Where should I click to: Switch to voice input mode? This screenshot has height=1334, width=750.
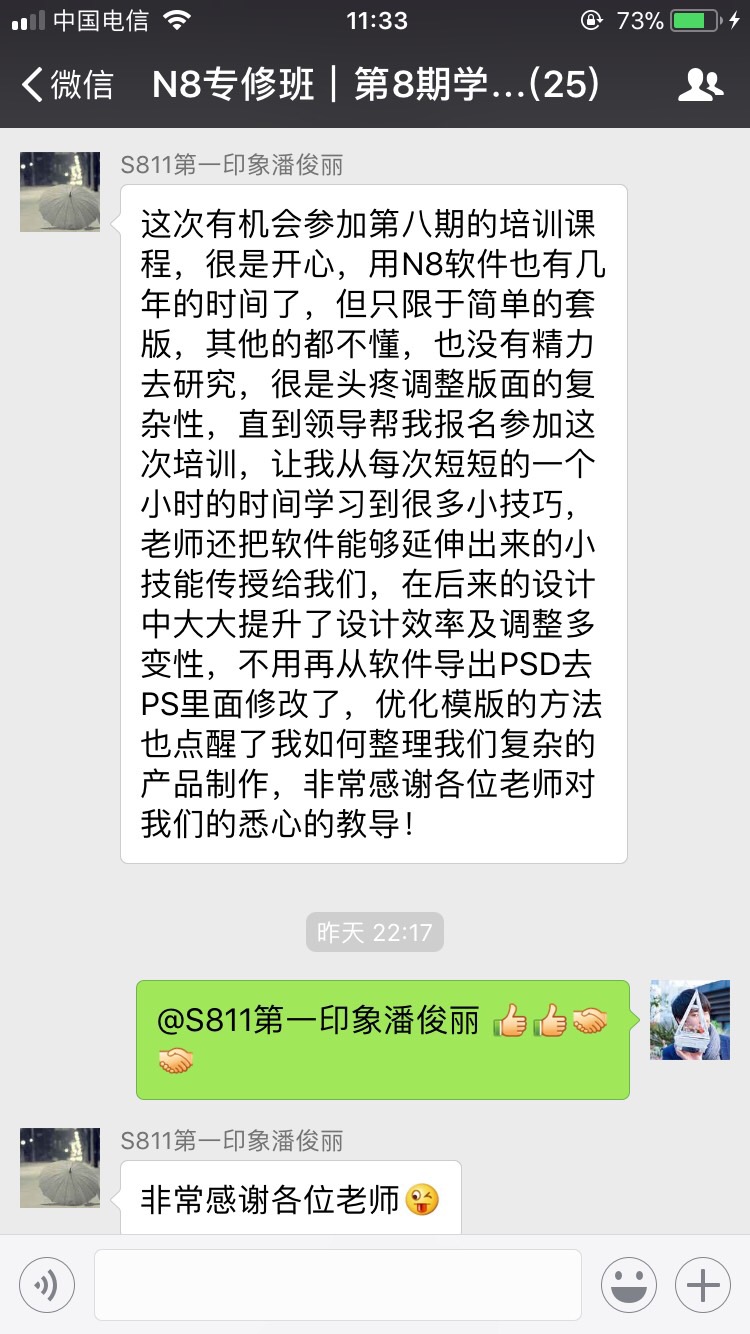tap(46, 1284)
